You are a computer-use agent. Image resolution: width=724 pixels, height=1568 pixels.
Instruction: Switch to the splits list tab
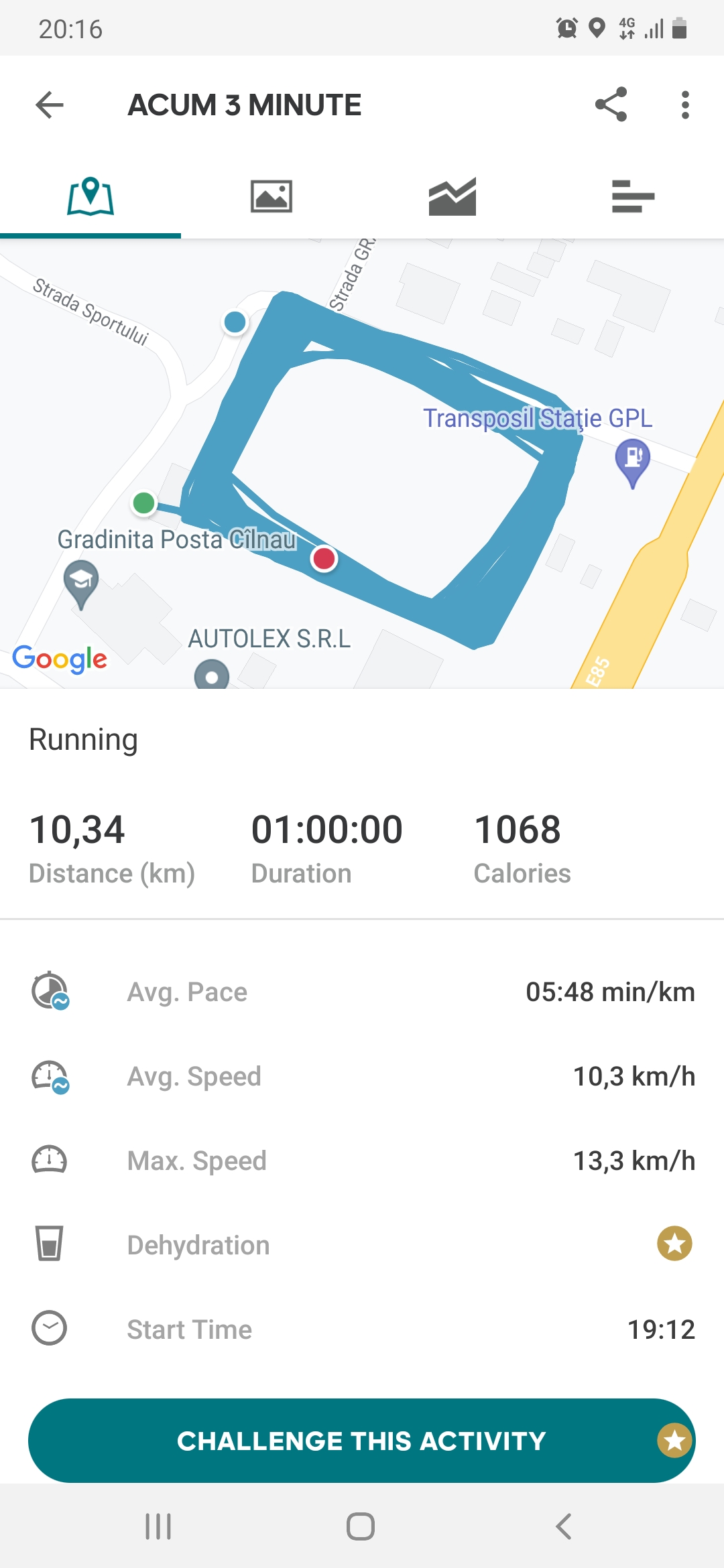tap(633, 197)
